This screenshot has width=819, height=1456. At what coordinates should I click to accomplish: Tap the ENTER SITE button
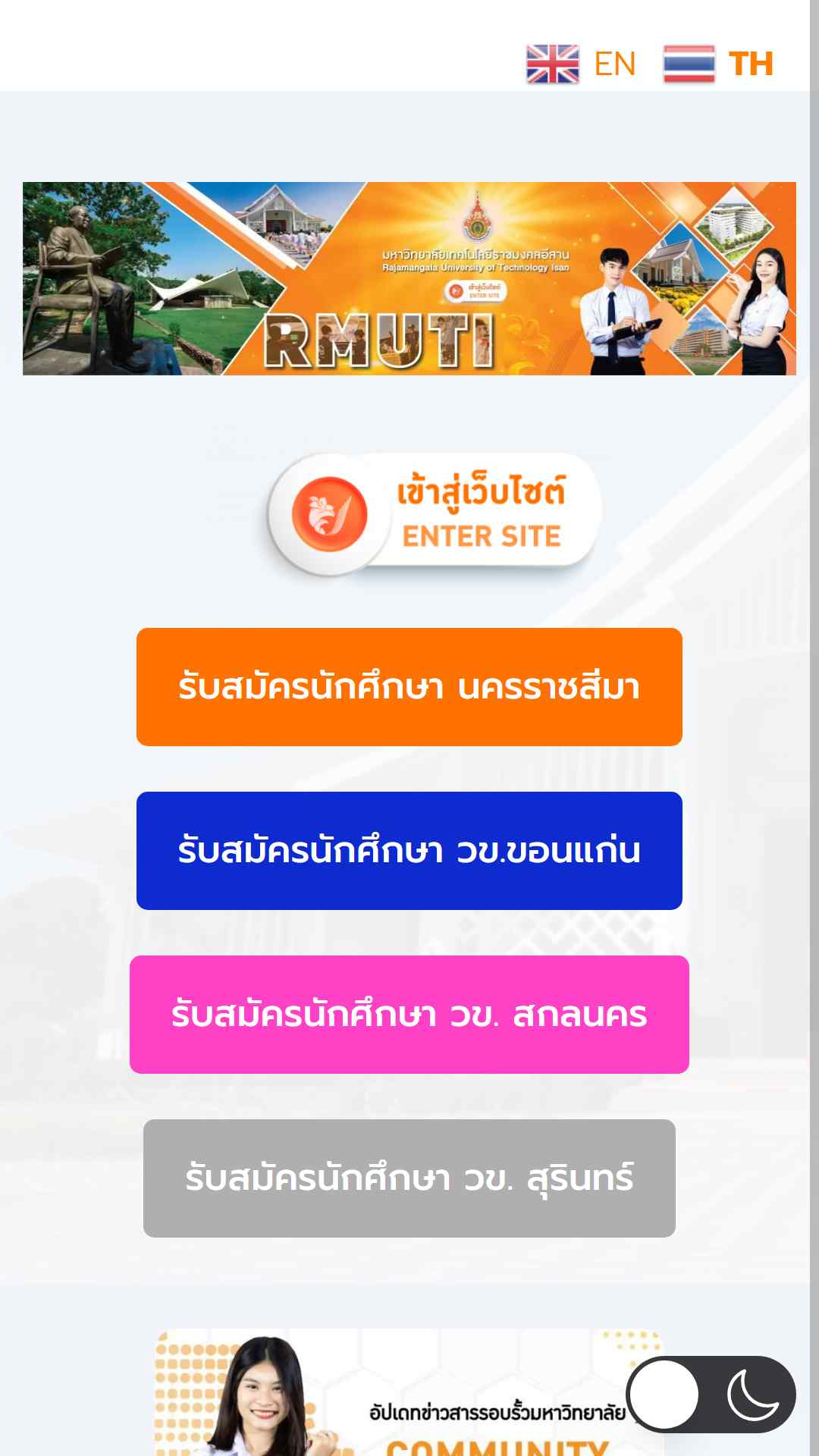coord(435,515)
